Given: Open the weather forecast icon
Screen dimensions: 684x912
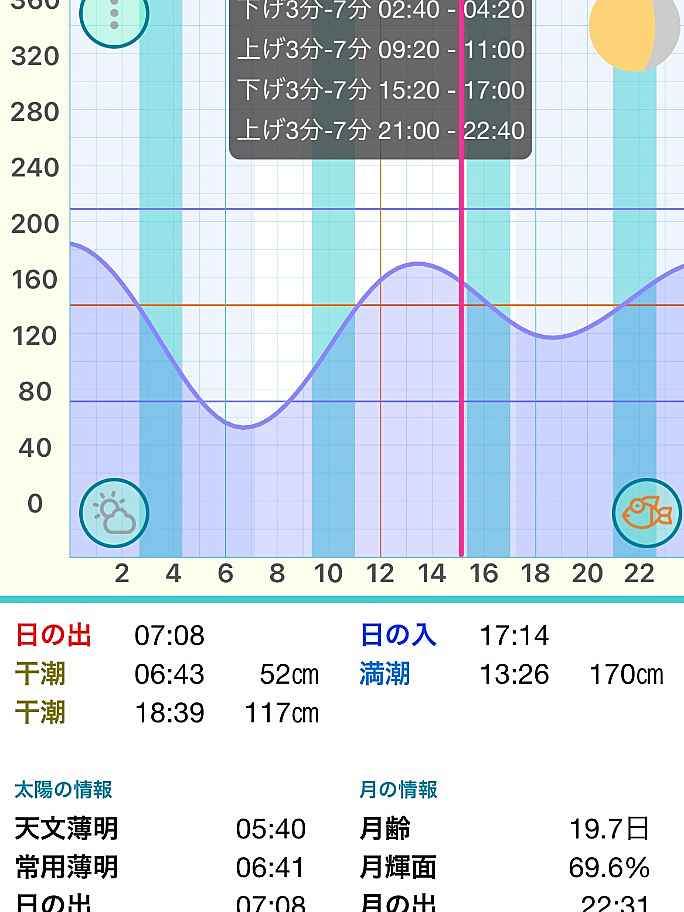Looking at the screenshot, I should pos(114,514).
